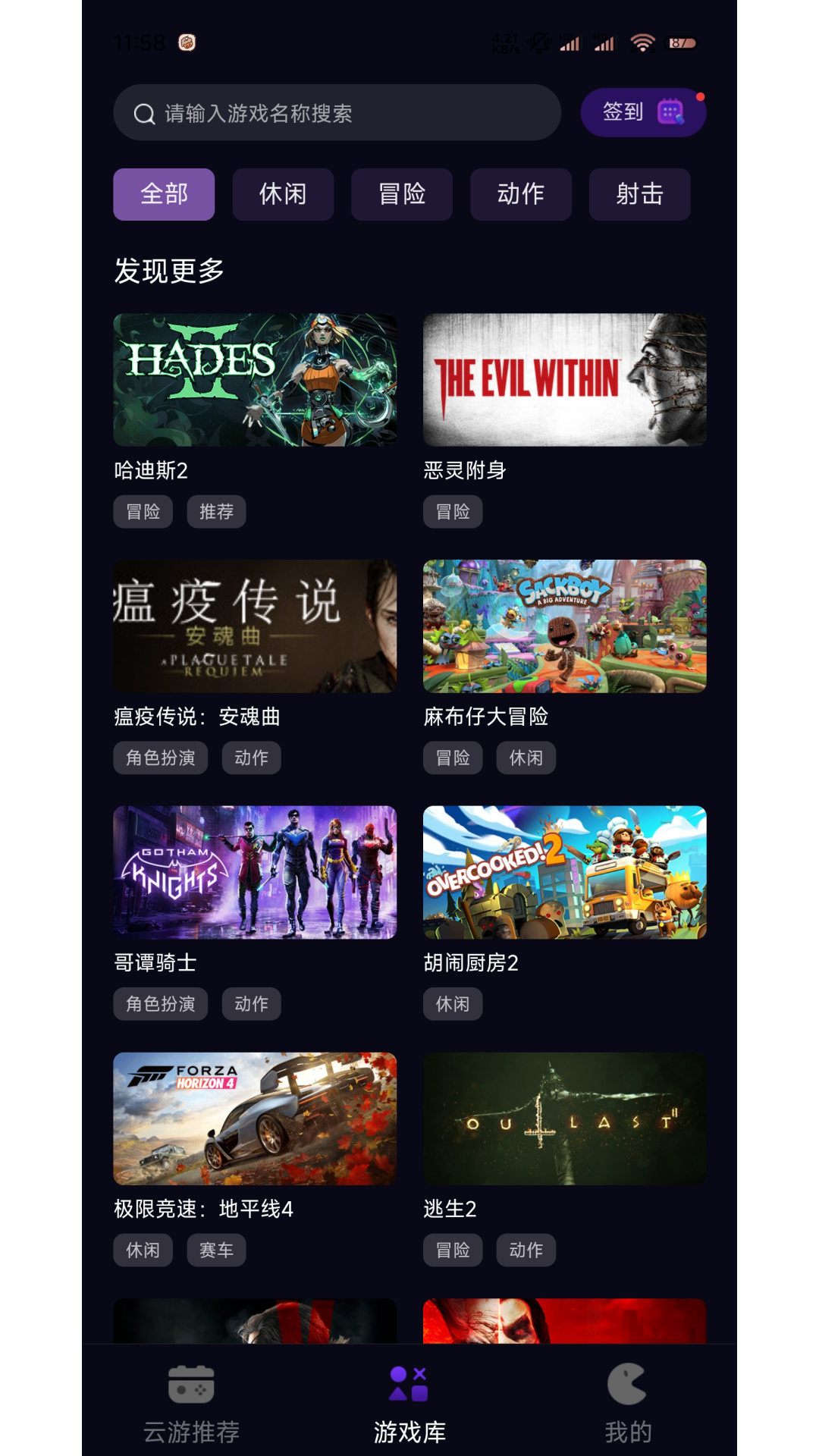This screenshot has height=1456, width=819.
Task: View 胡闹厨房2 game details
Action: pos(564,872)
